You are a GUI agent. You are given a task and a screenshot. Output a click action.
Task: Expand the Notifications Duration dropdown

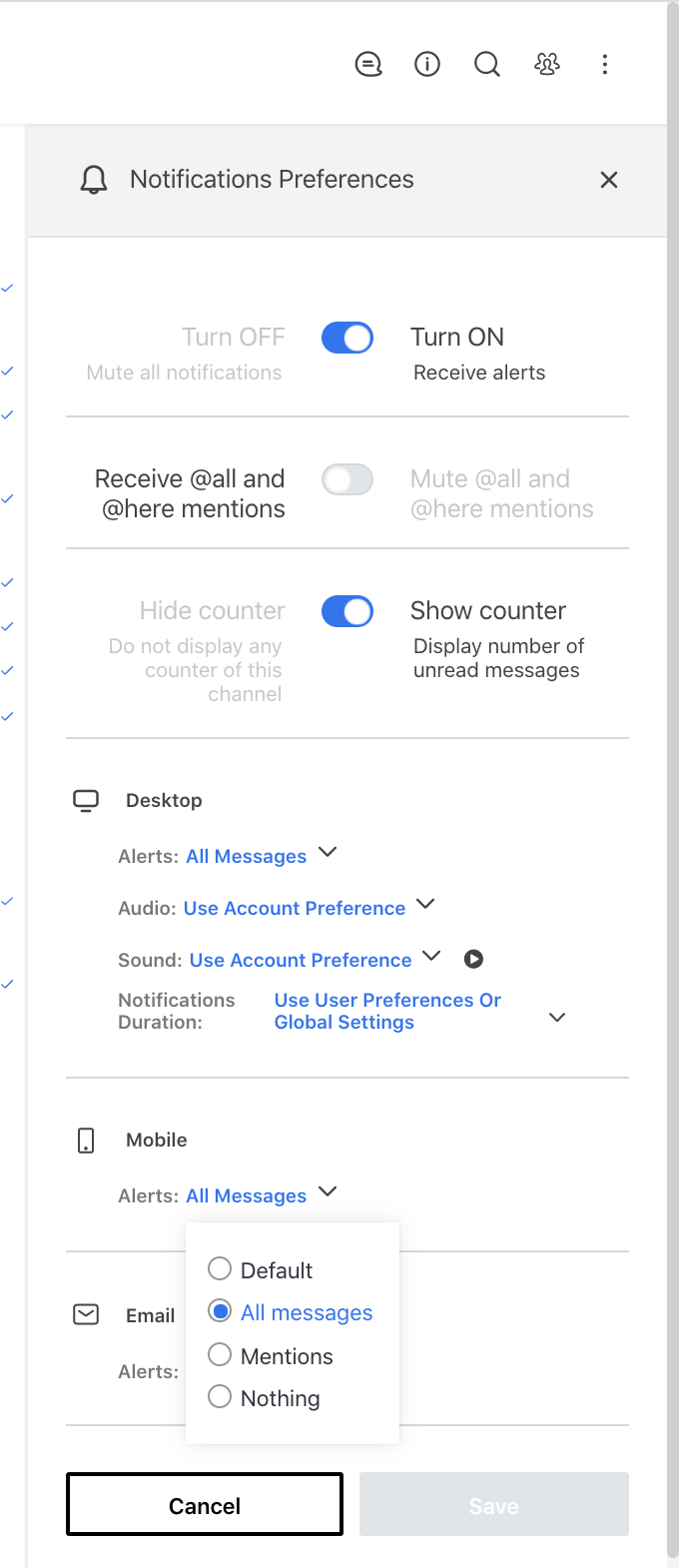[x=557, y=1017]
